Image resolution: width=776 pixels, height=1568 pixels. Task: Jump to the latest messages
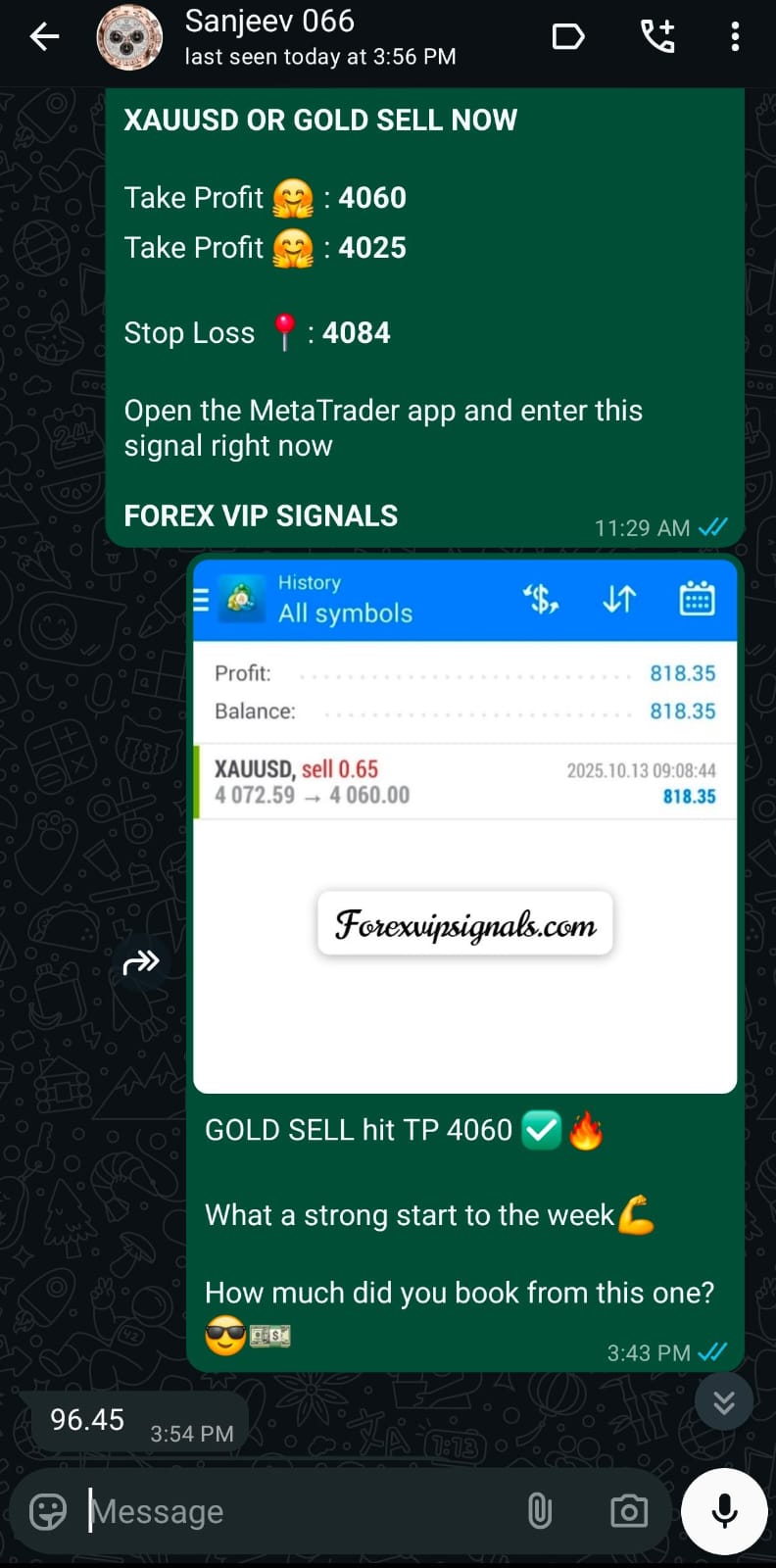click(724, 1402)
